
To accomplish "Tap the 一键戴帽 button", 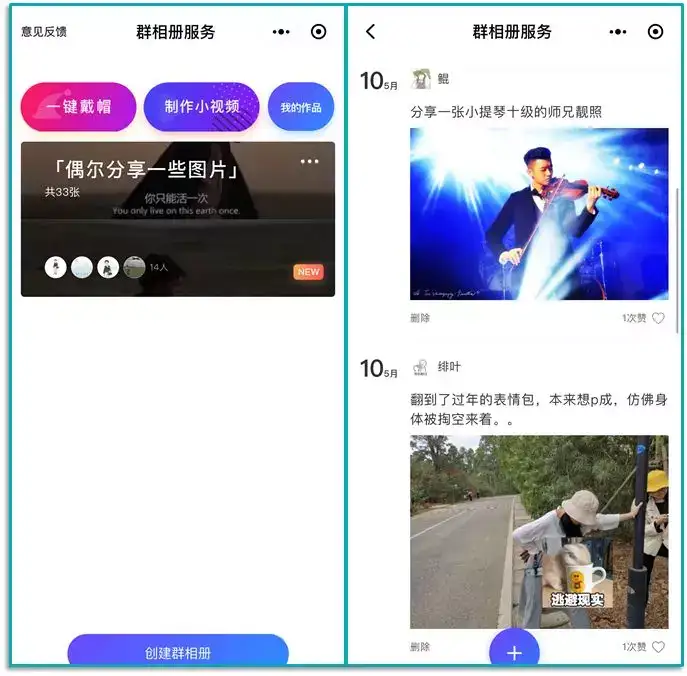I will 78,107.
